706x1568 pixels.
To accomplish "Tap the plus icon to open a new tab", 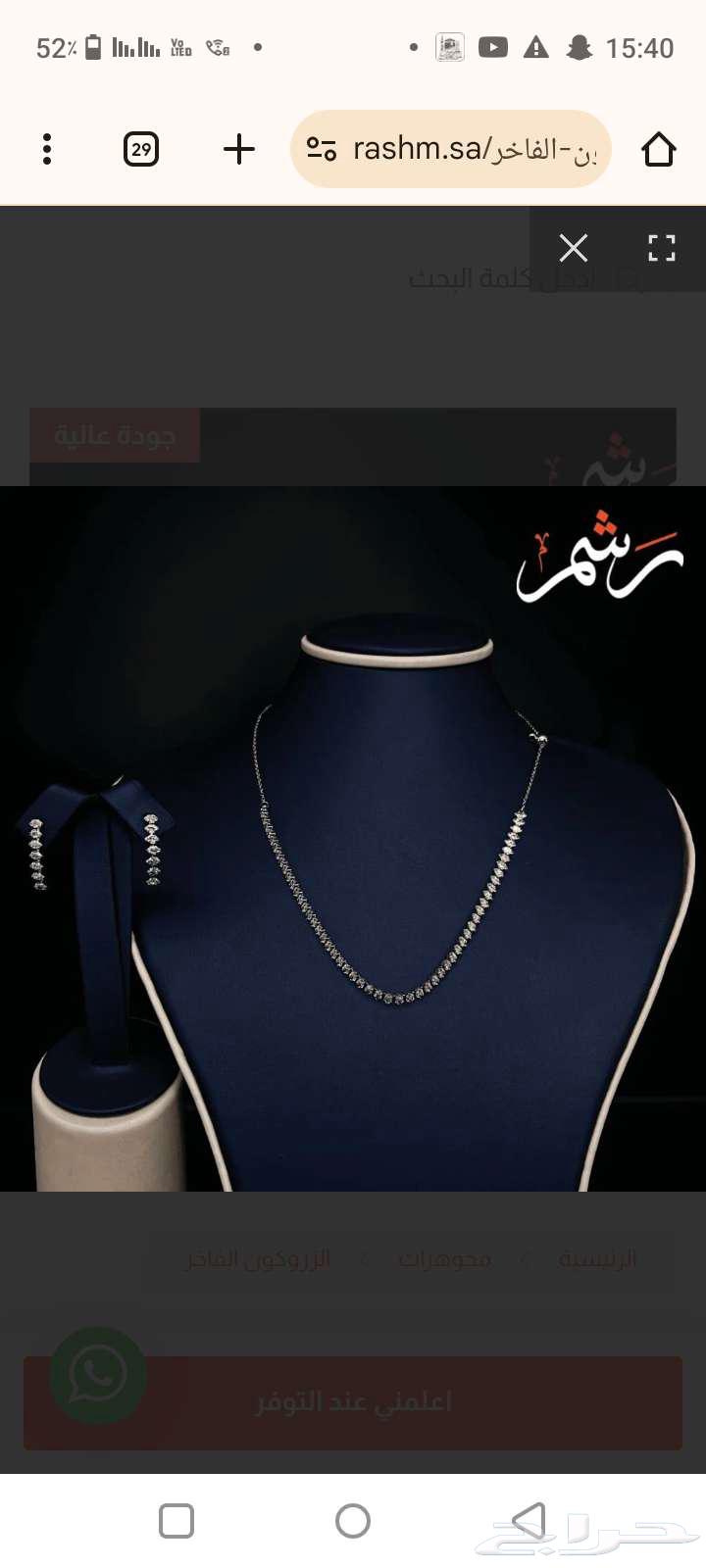I will (237, 149).
